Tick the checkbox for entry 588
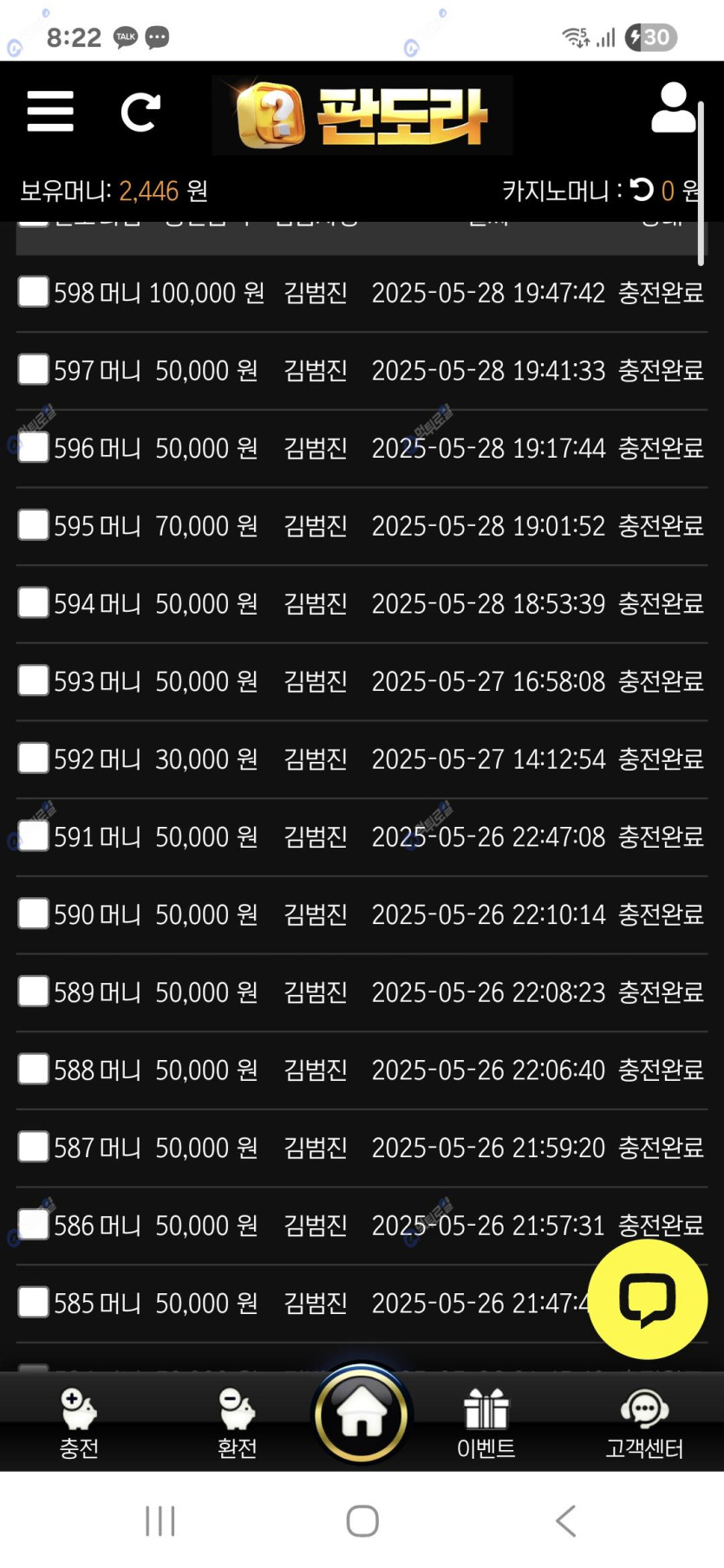 (33, 1069)
